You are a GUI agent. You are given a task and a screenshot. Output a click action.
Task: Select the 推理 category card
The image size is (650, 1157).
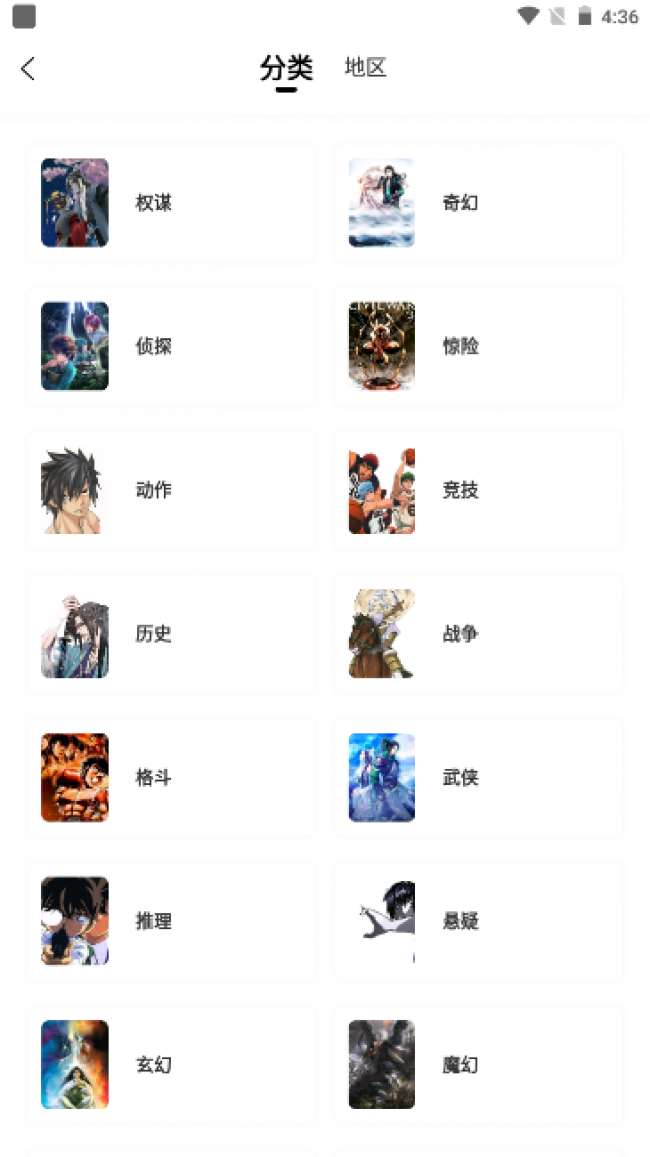pyautogui.click(x=171, y=921)
